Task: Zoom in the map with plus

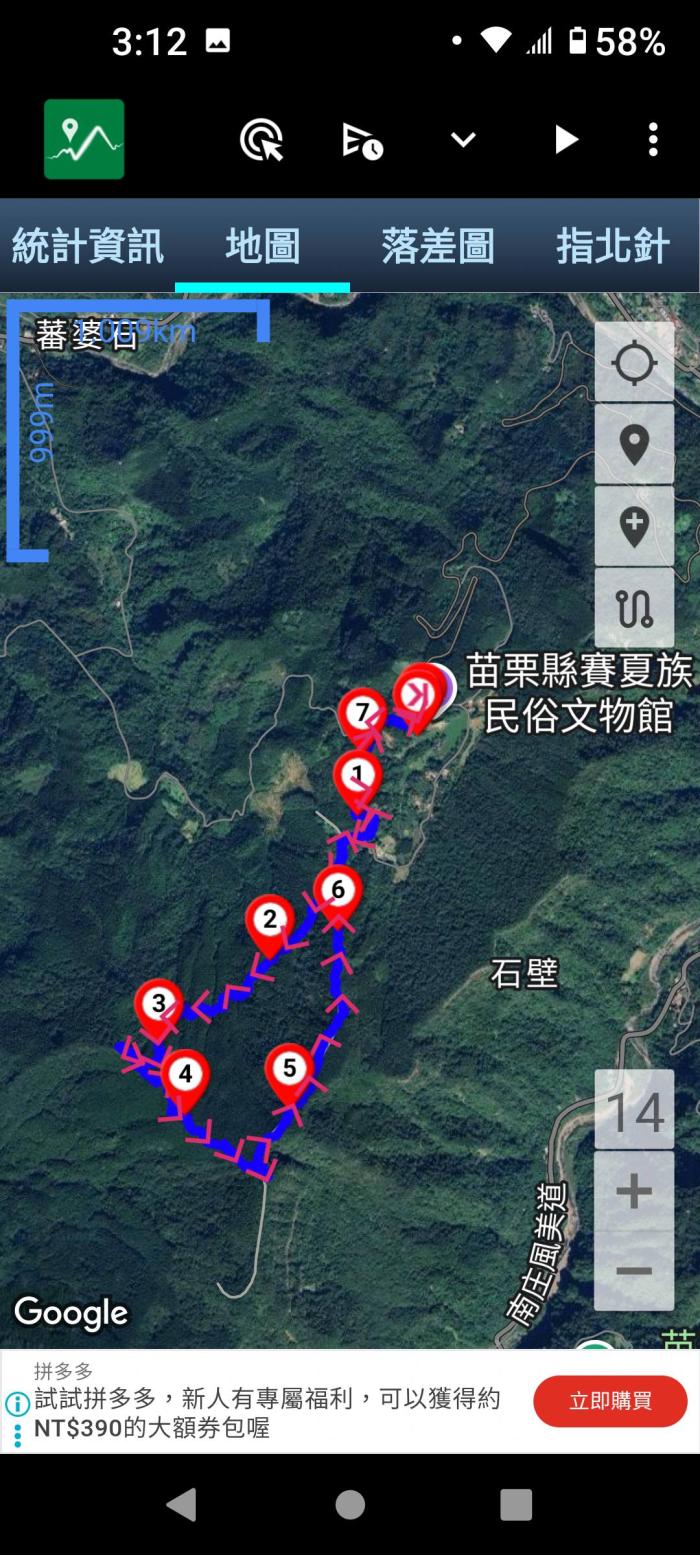Action: 634,1191
